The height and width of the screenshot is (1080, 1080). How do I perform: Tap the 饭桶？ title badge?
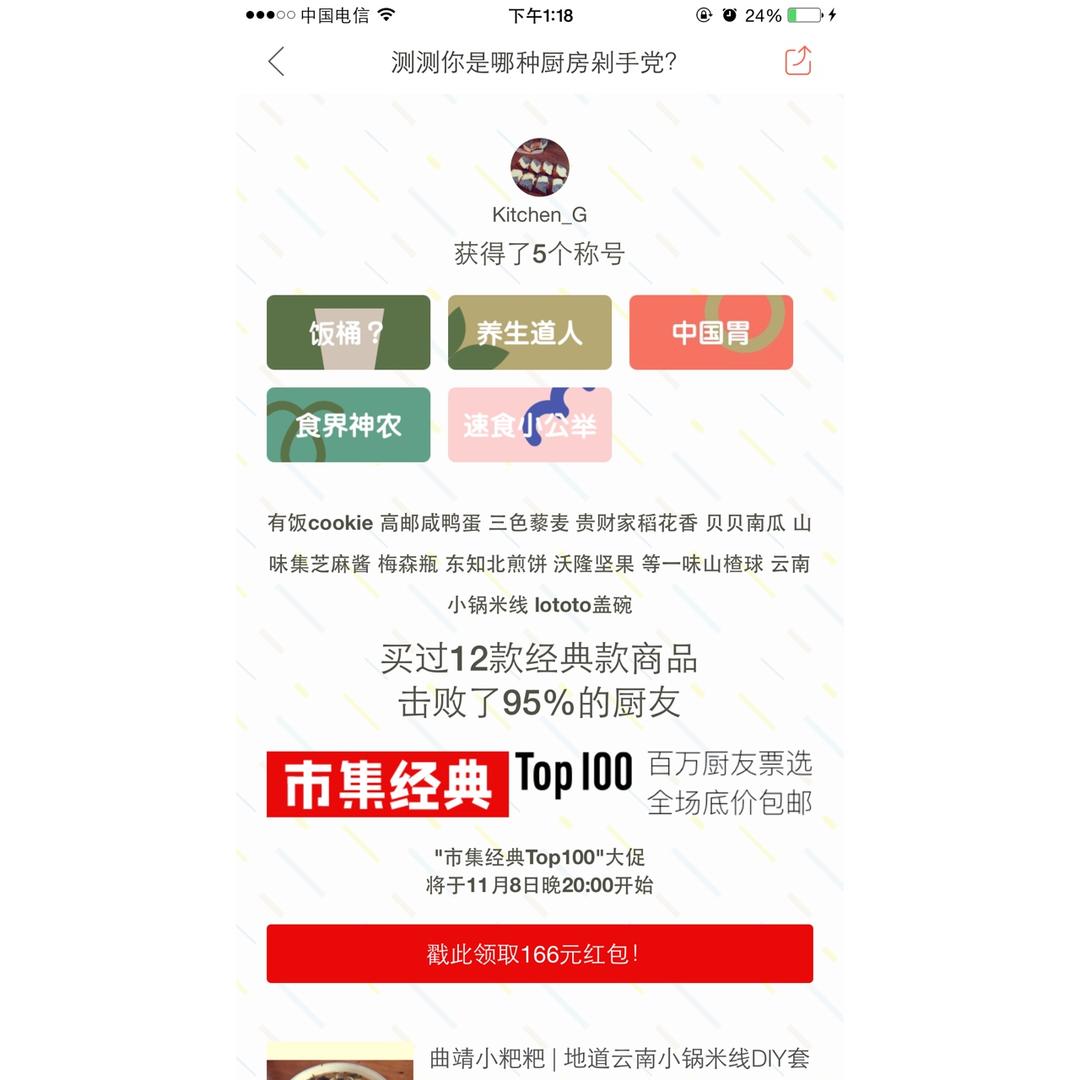[348, 332]
